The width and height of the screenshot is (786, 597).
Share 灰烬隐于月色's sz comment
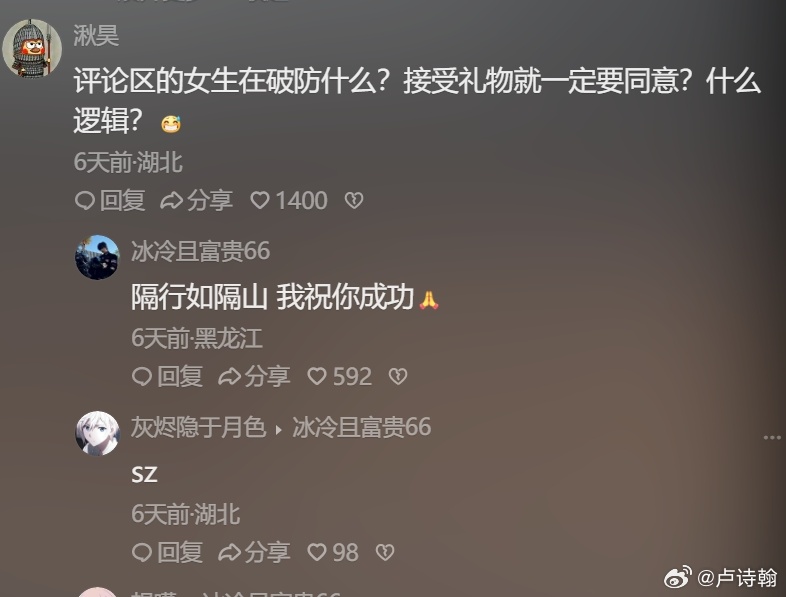[x=254, y=552]
